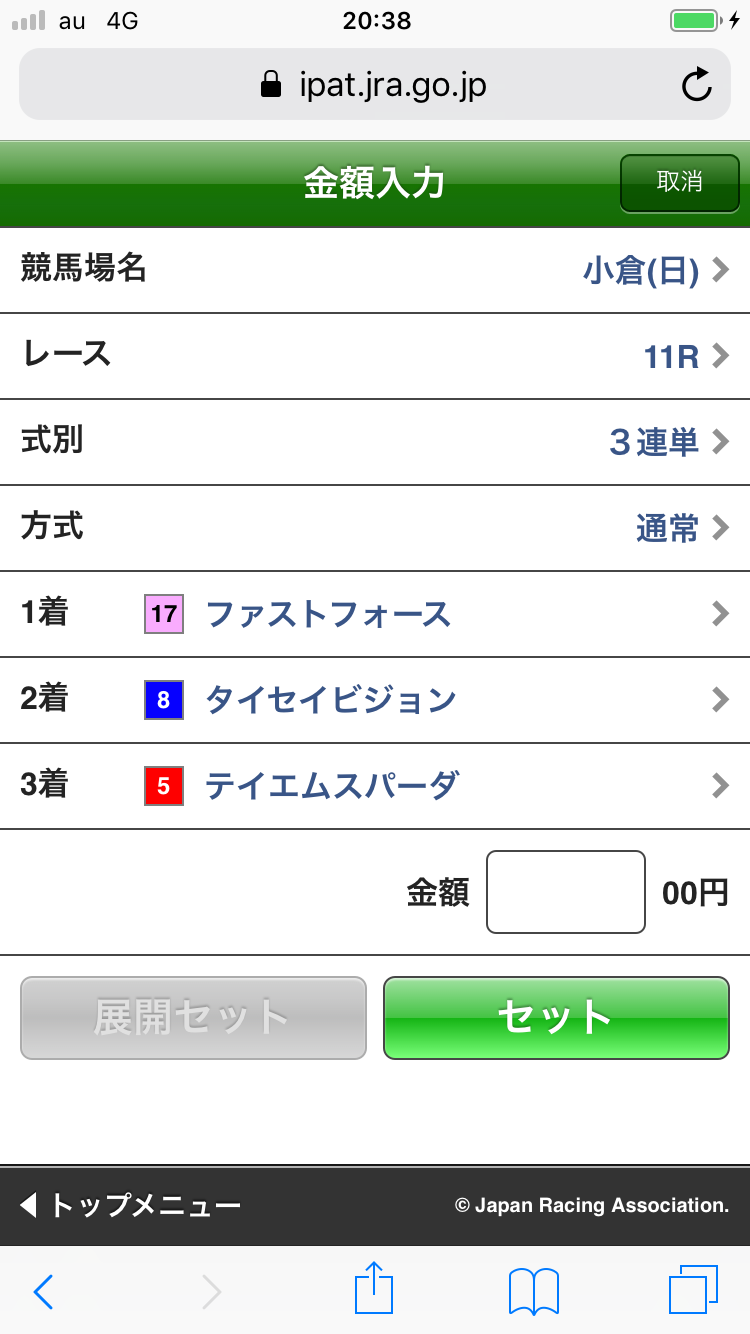The height and width of the screenshot is (1334, 750).
Task: Tap the blue number 8 badge for タイセイビジョン
Action: coord(163,700)
